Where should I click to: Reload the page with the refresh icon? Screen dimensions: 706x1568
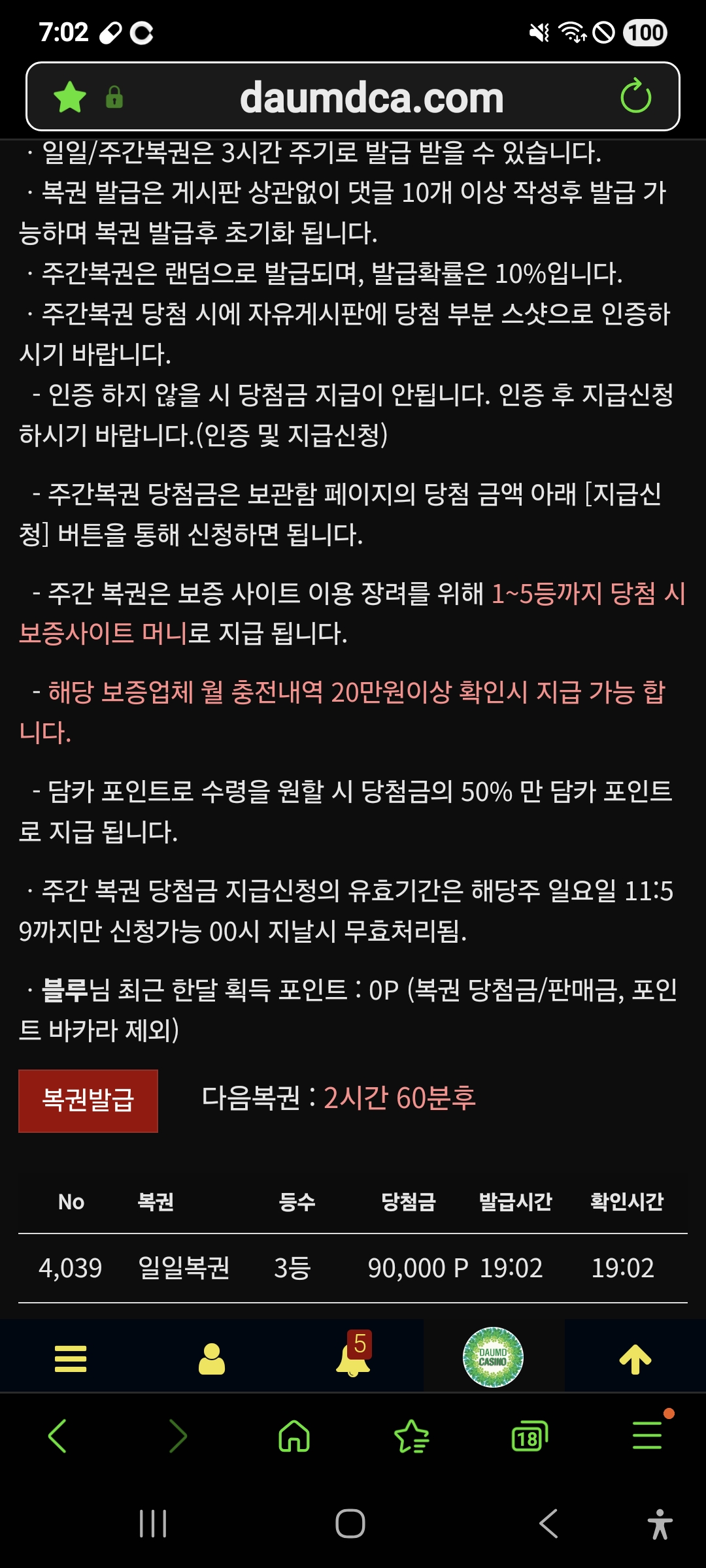[635, 97]
